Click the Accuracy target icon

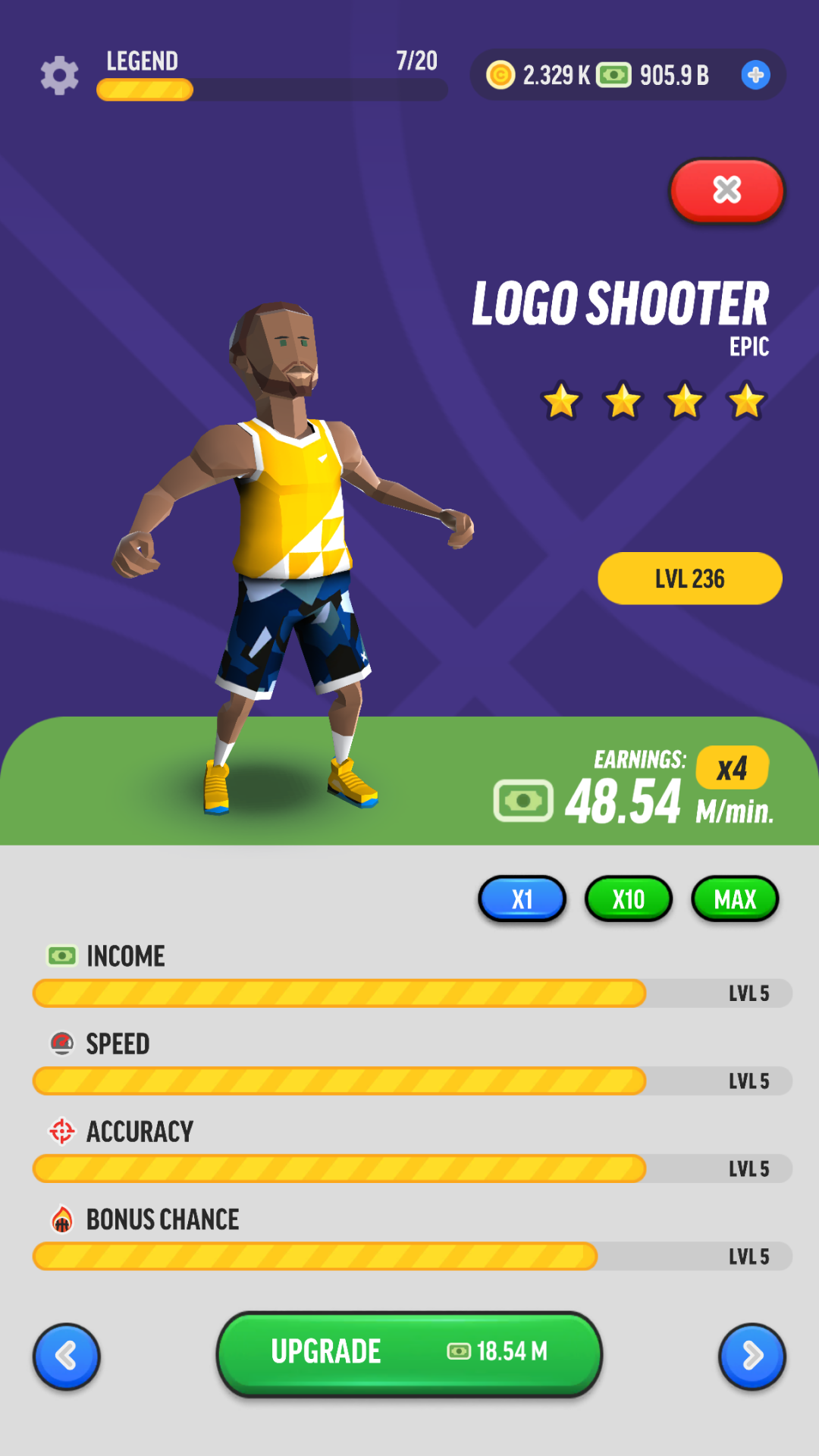pyautogui.click(x=61, y=1131)
